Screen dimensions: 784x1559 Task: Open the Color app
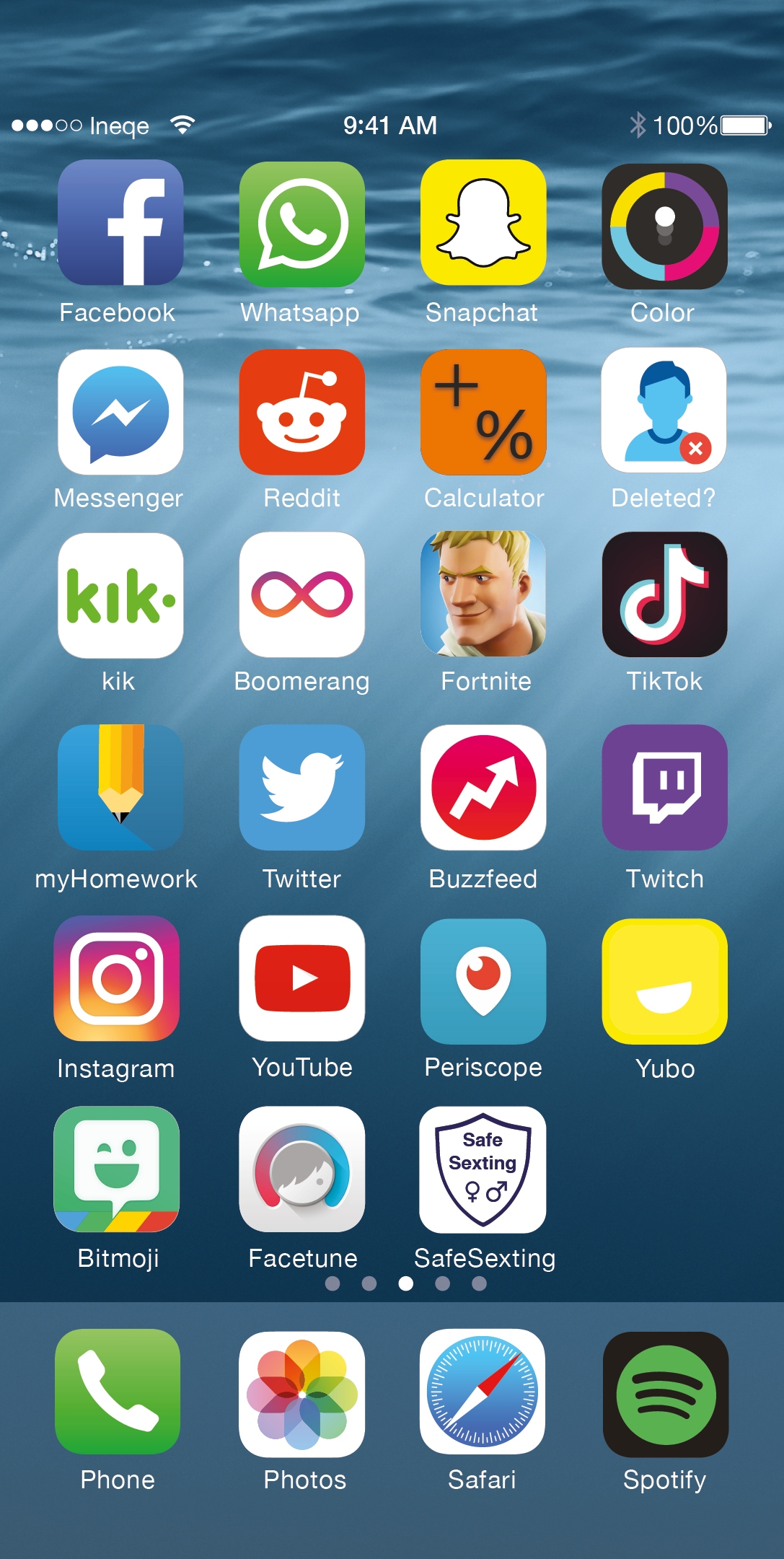click(x=664, y=226)
